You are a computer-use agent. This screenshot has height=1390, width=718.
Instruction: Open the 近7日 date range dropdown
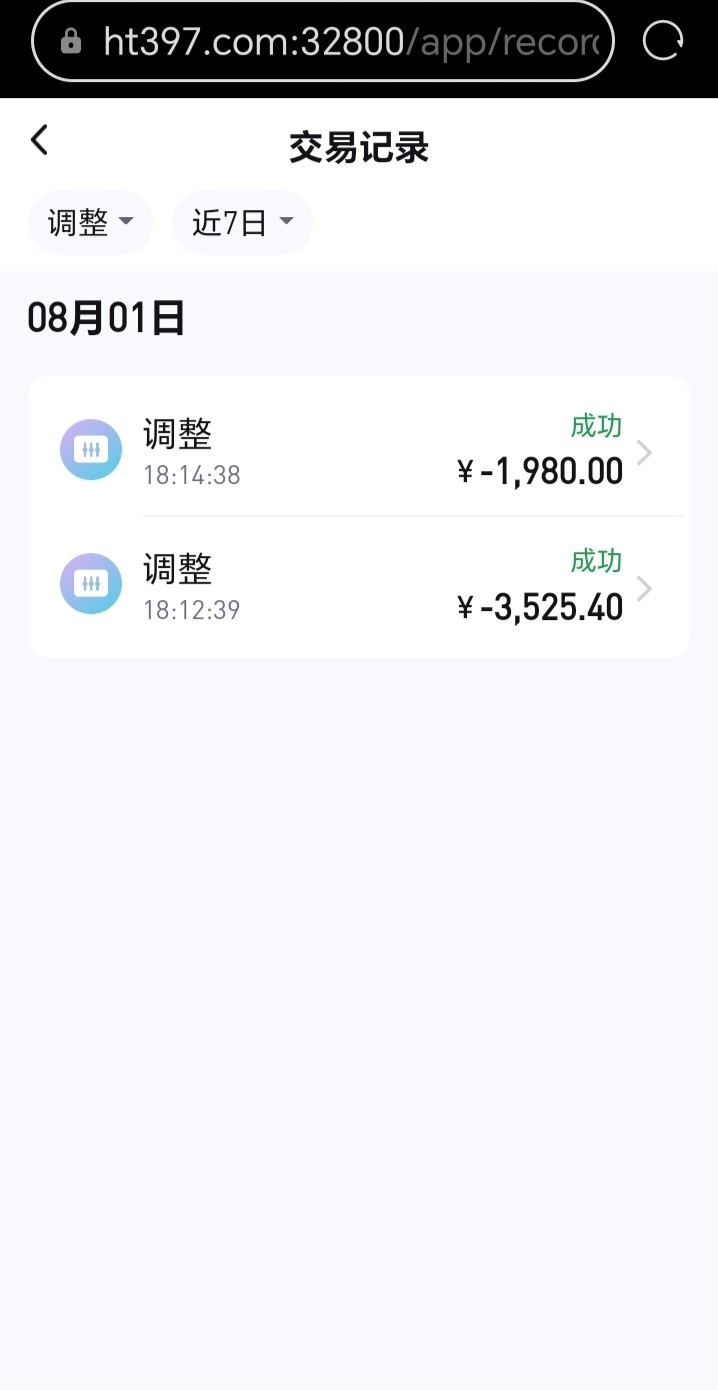[x=242, y=222]
